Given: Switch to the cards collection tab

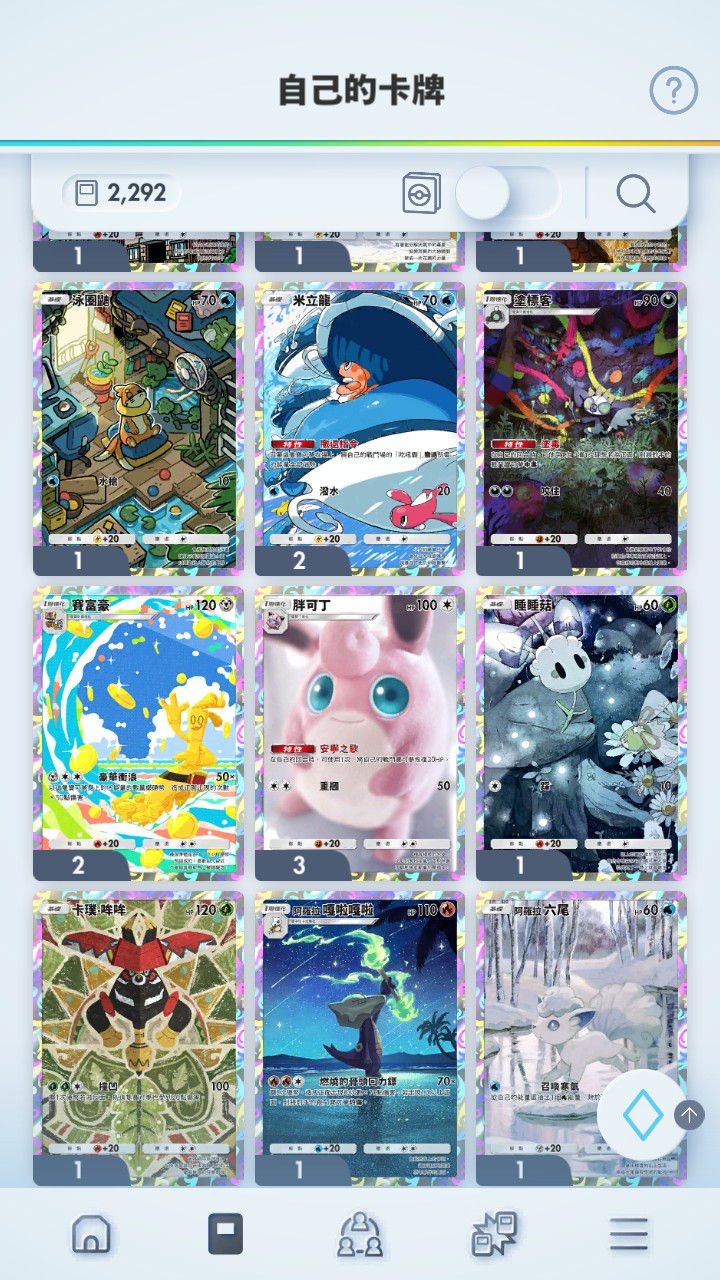Looking at the screenshot, I should tap(225, 1234).
